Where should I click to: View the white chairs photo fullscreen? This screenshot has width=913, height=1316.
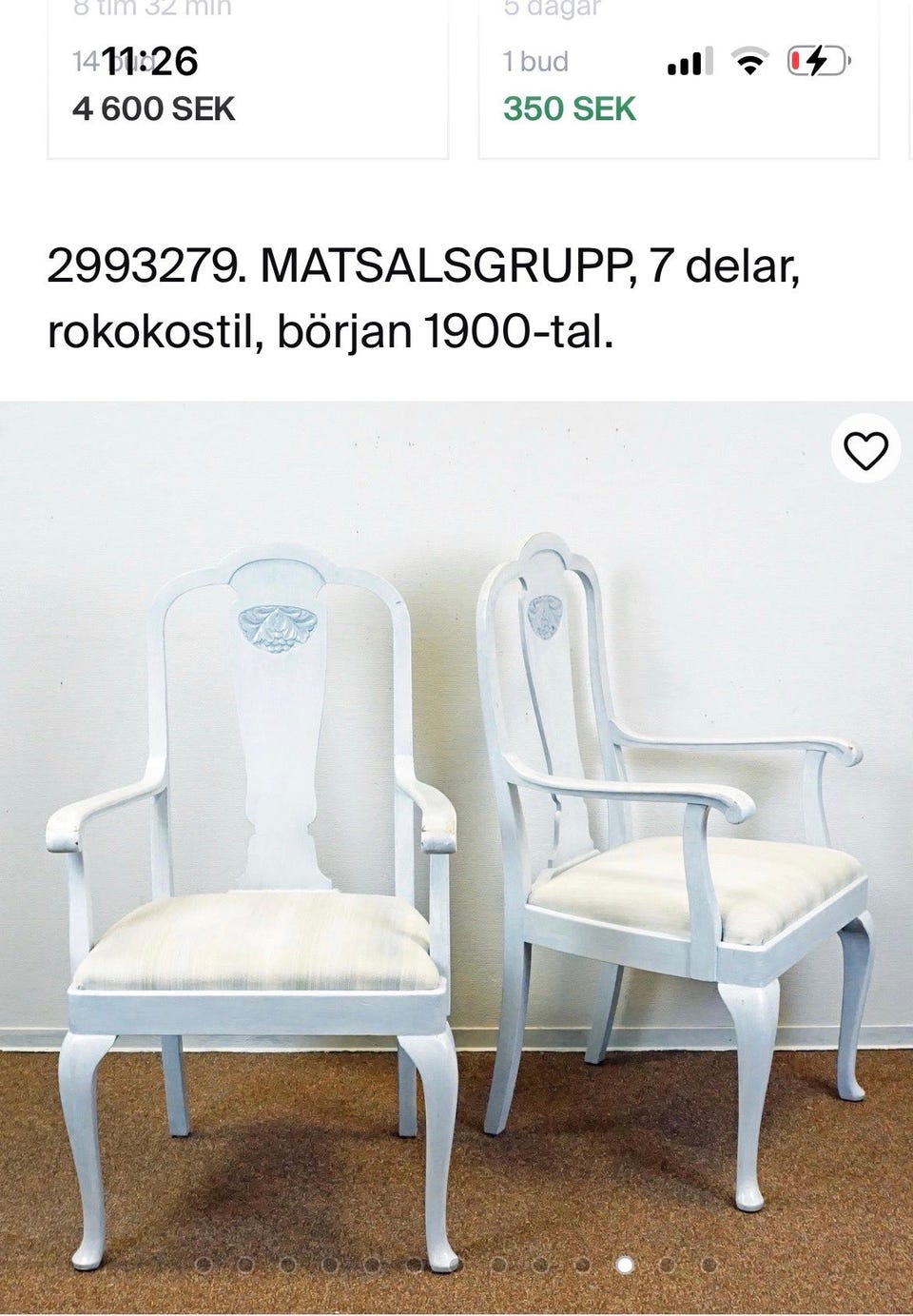[456, 856]
